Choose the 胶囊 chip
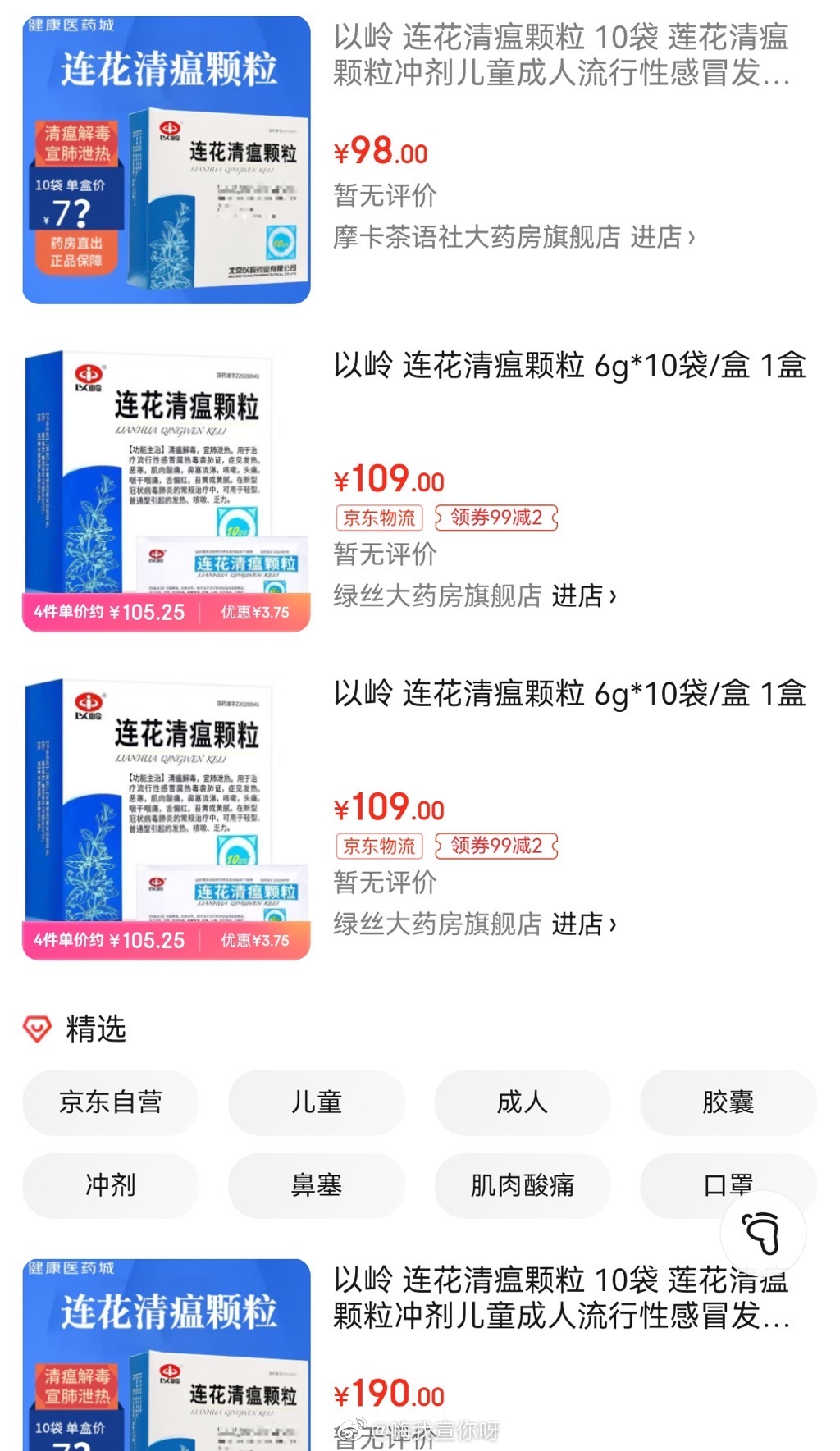The image size is (840, 1451). pos(728,1102)
